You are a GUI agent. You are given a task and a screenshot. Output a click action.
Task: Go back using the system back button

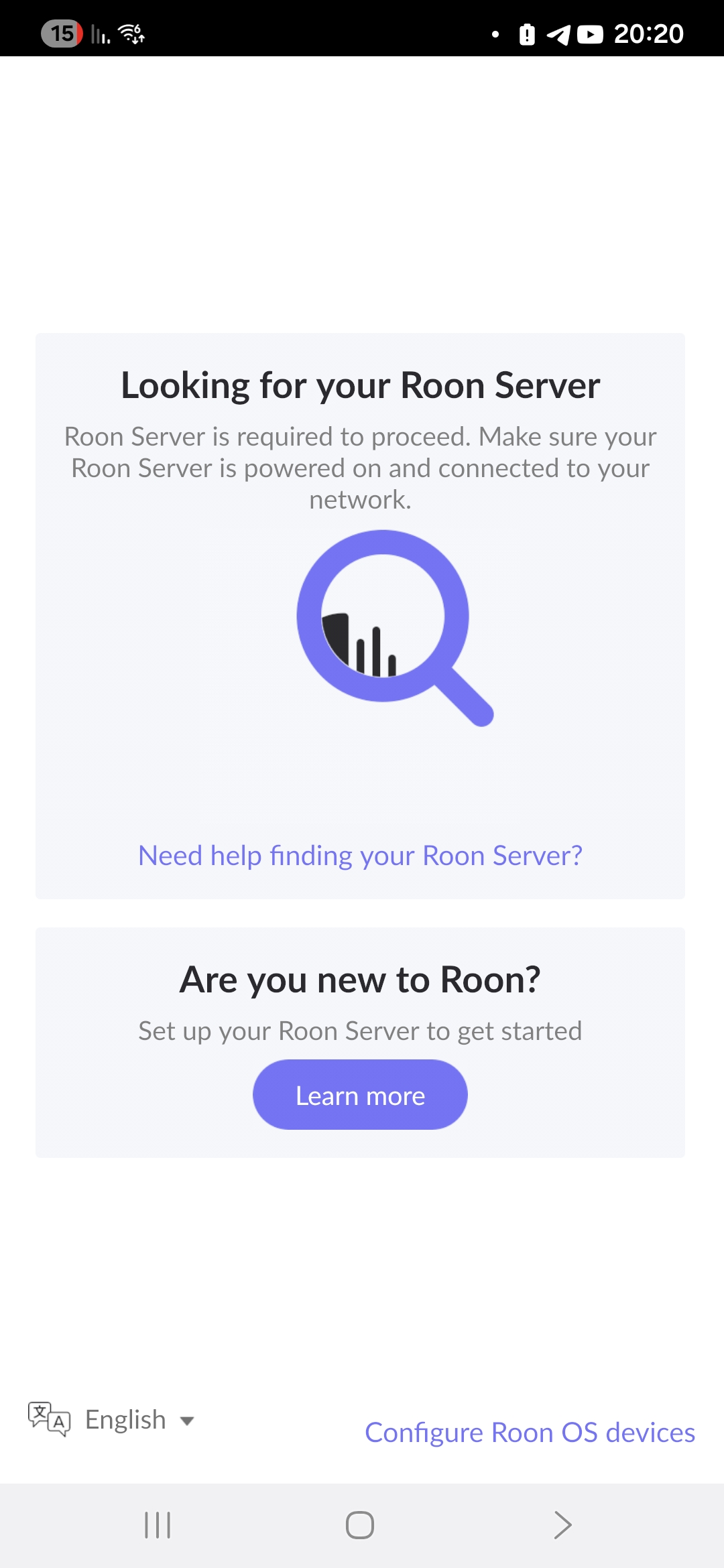[x=562, y=1525]
